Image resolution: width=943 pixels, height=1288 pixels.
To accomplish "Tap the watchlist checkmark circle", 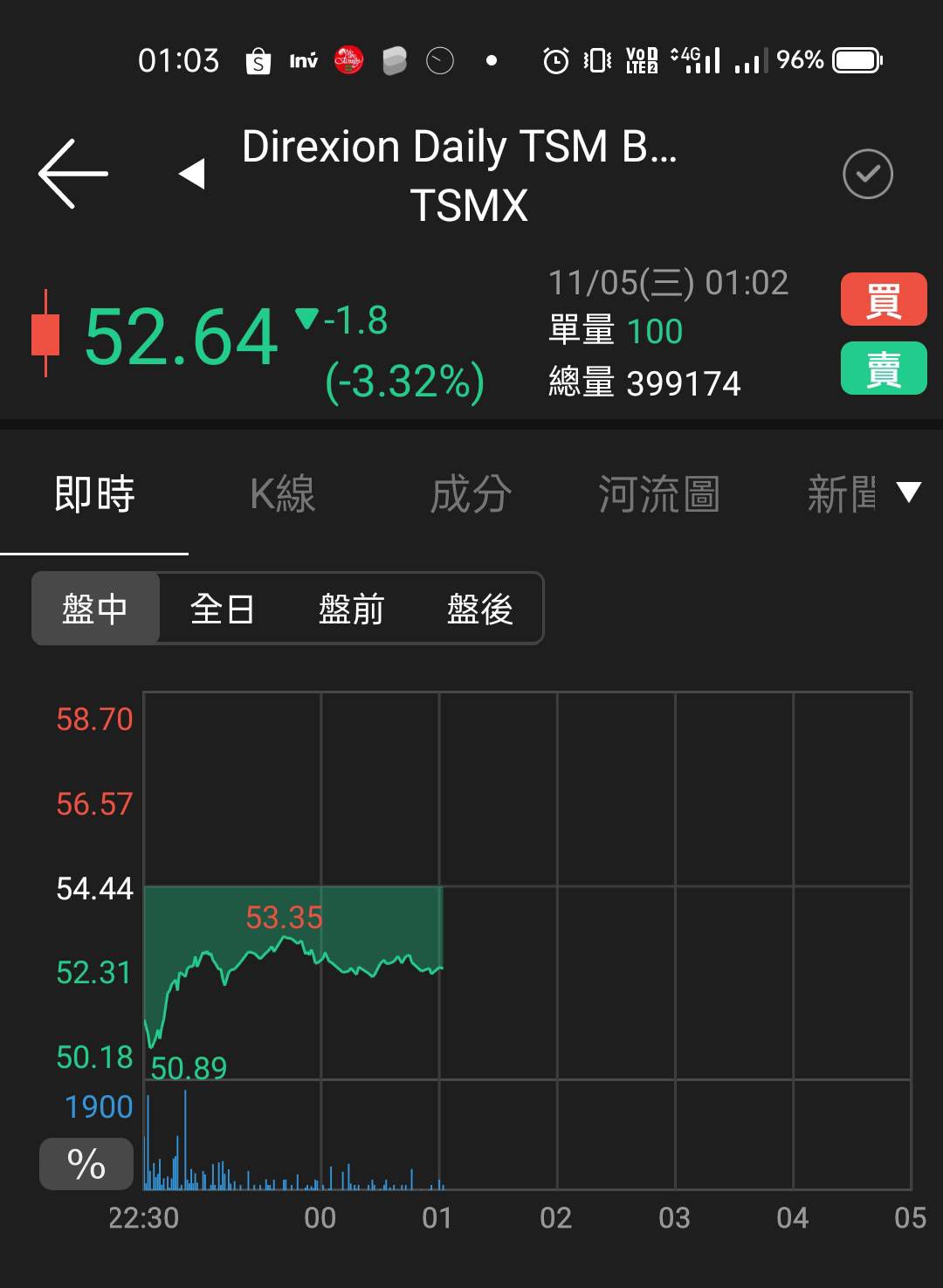I will point(867,174).
